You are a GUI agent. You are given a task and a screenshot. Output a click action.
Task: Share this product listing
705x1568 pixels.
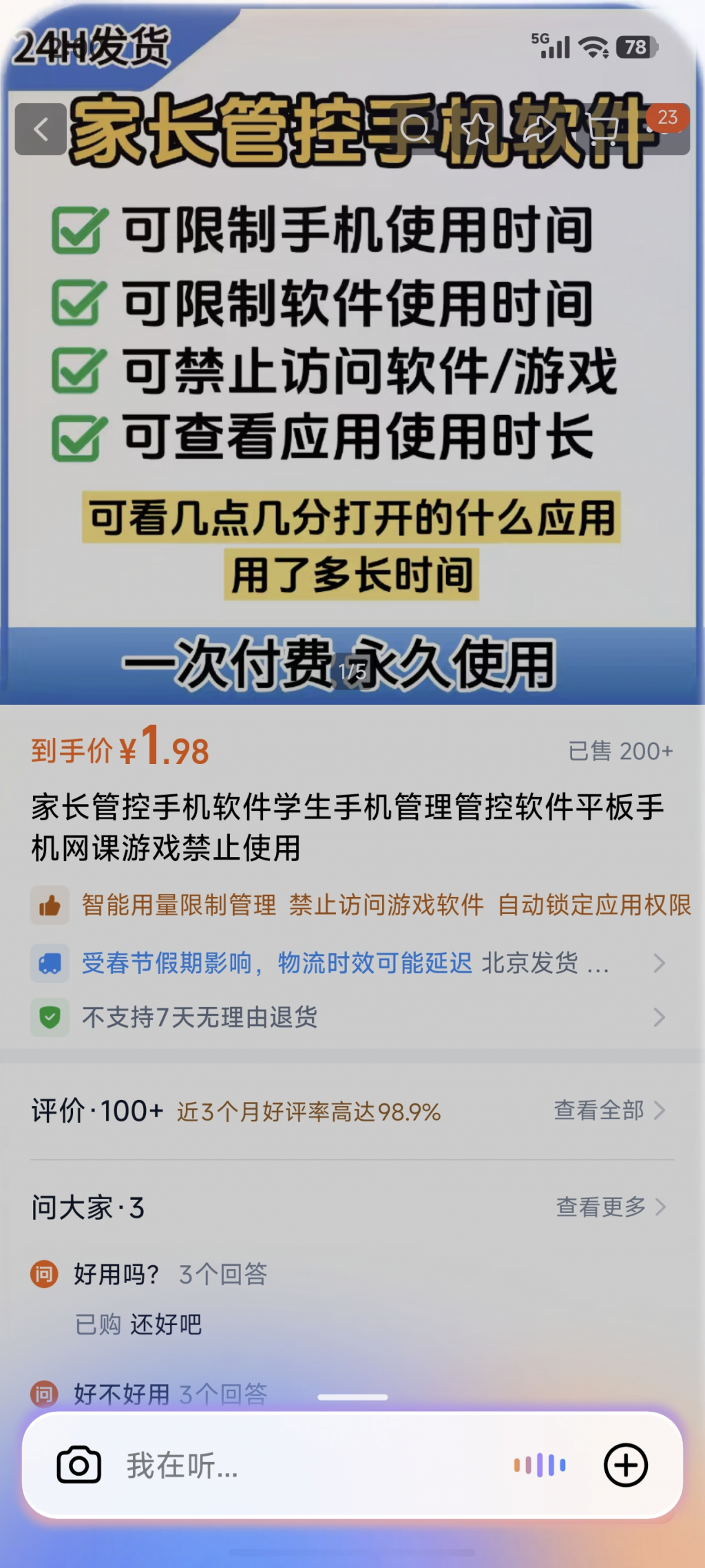540,129
